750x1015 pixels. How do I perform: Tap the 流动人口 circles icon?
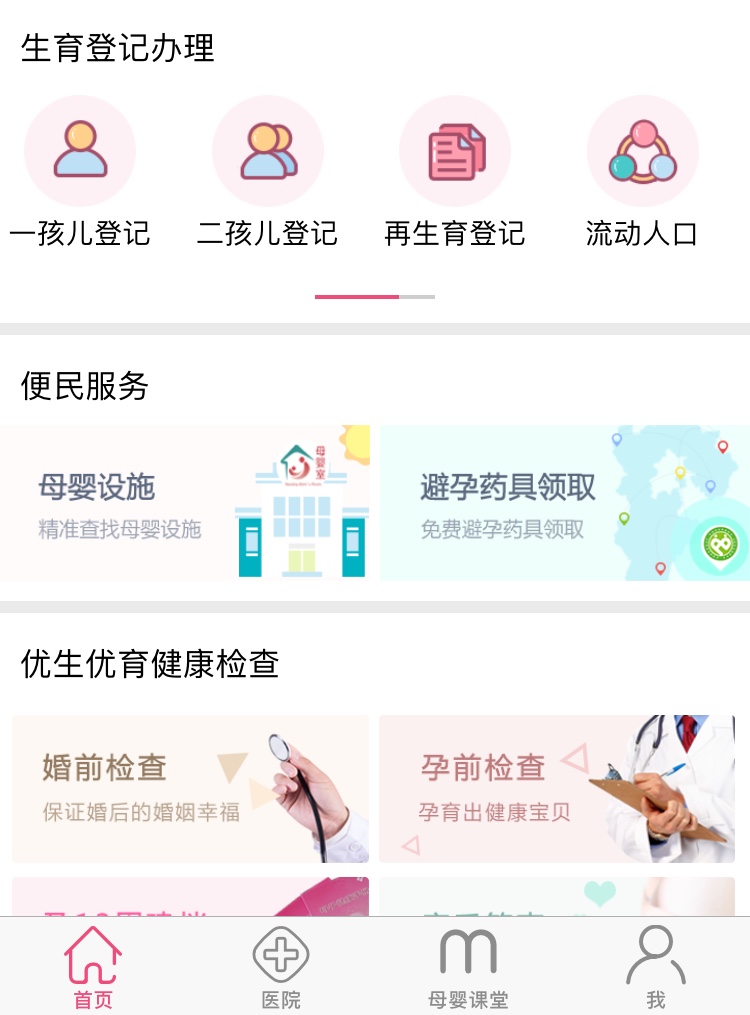tap(643, 150)
